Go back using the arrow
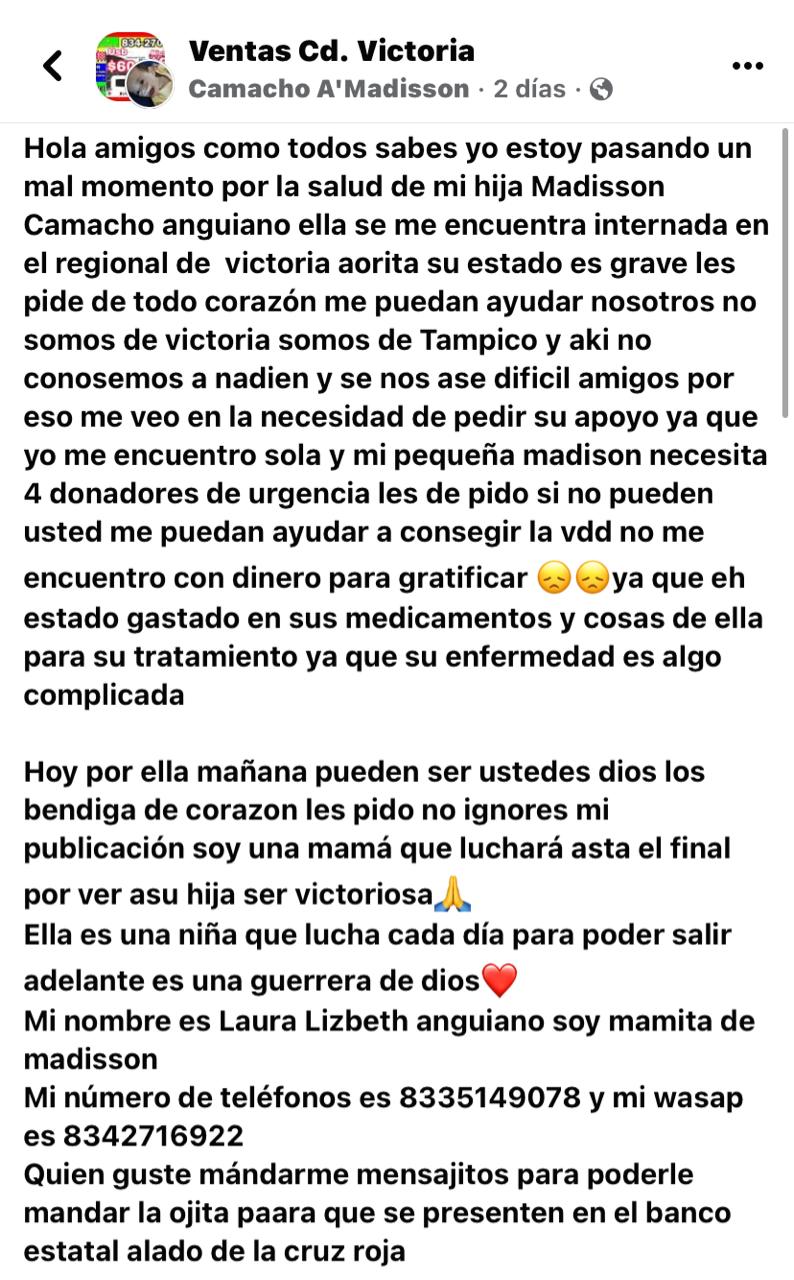The image size is (794, 1280). pyautogui.click(x=52, y=67)
